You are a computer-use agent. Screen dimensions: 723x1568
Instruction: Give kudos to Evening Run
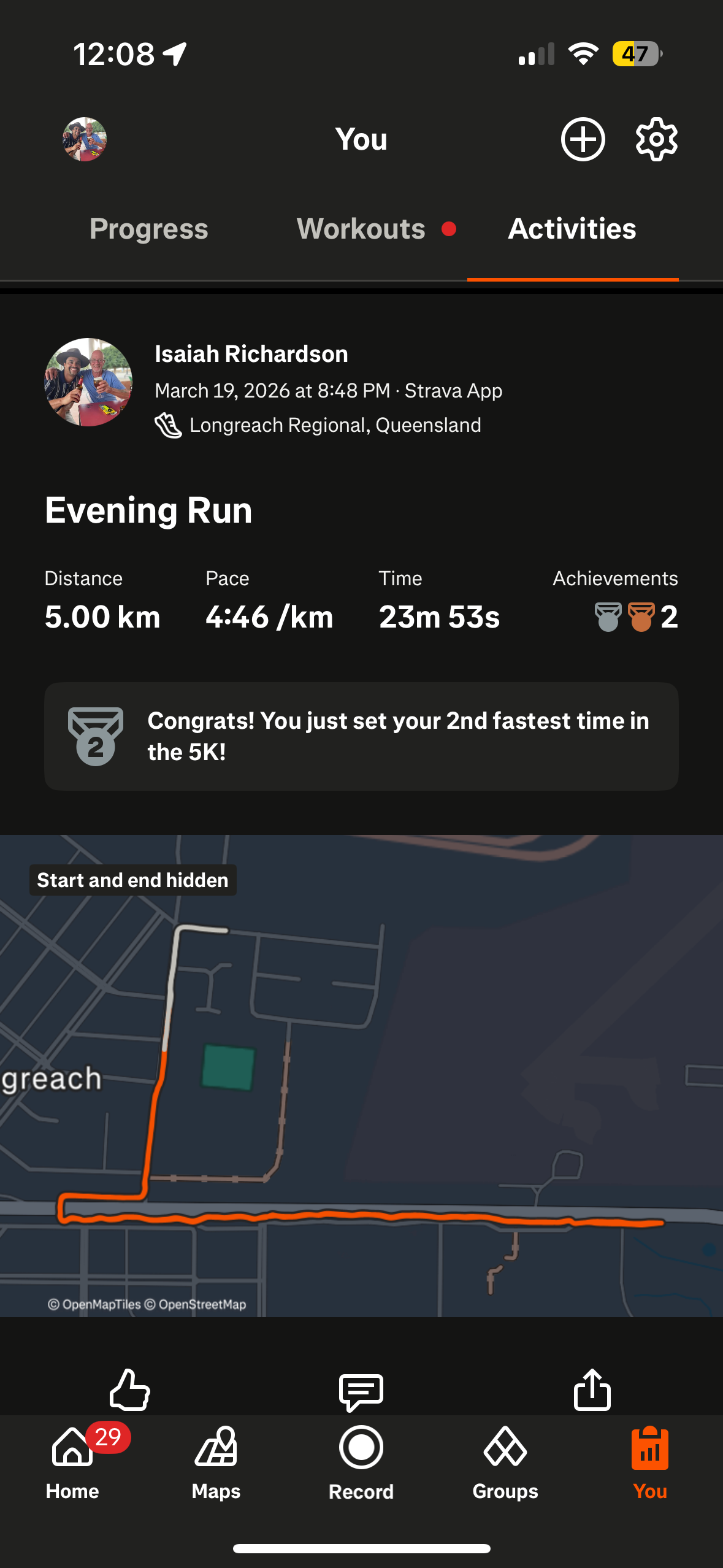129,1390
